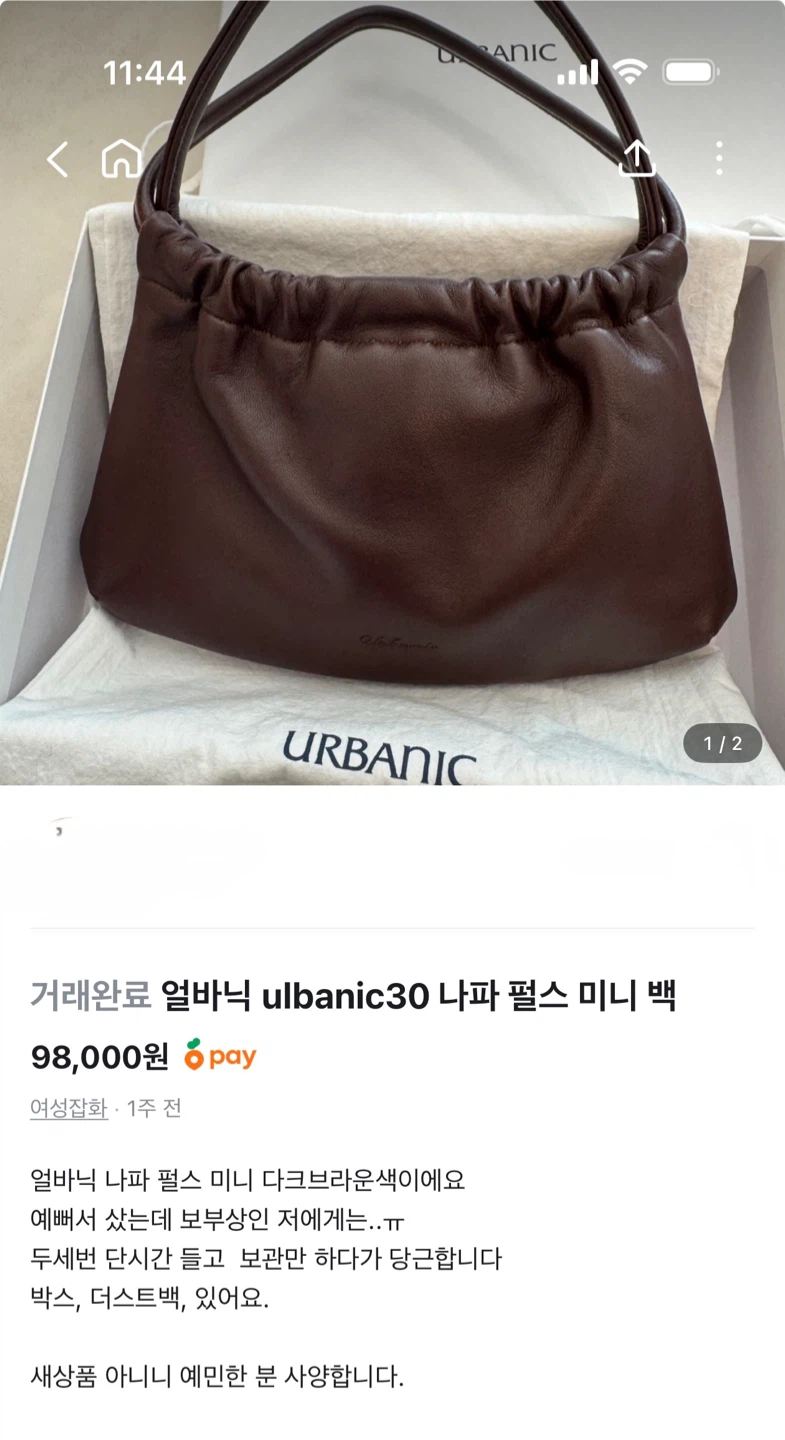Open the 여성잡화 category link
The image size is (785, 1440).
[68, 1109]
